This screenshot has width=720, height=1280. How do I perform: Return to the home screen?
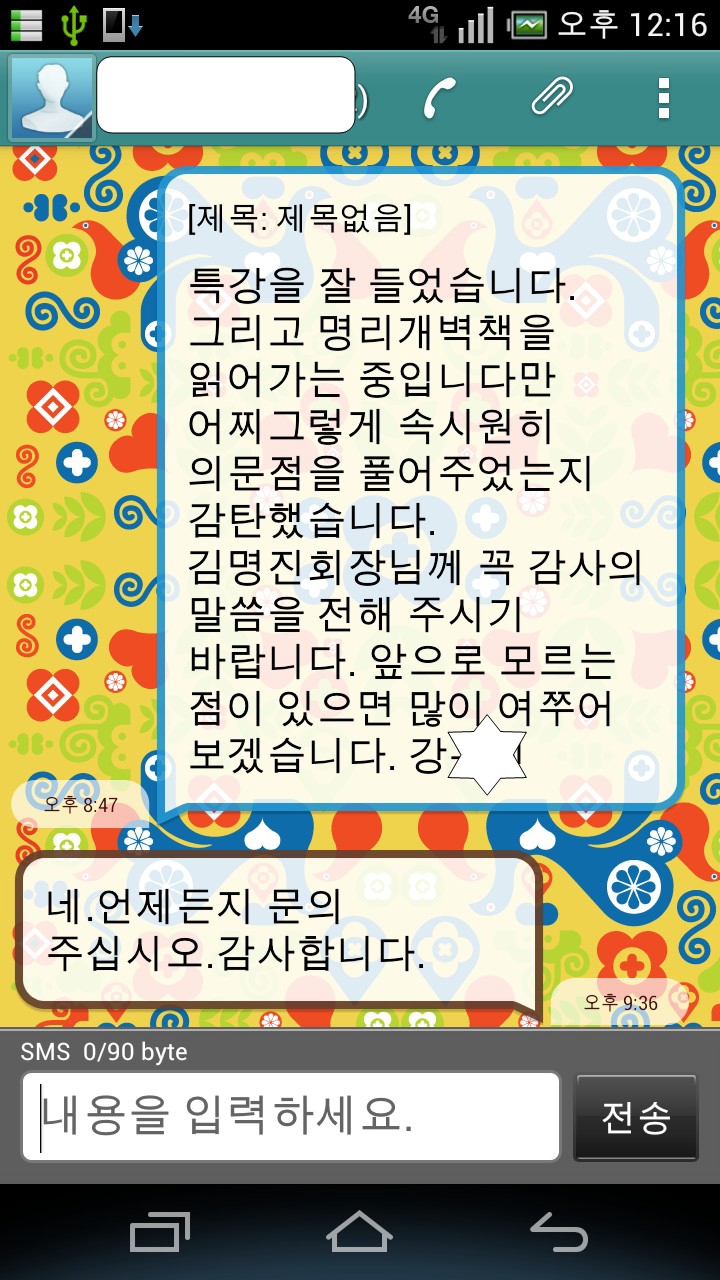pyautogui.click(x=359, y=1232)
